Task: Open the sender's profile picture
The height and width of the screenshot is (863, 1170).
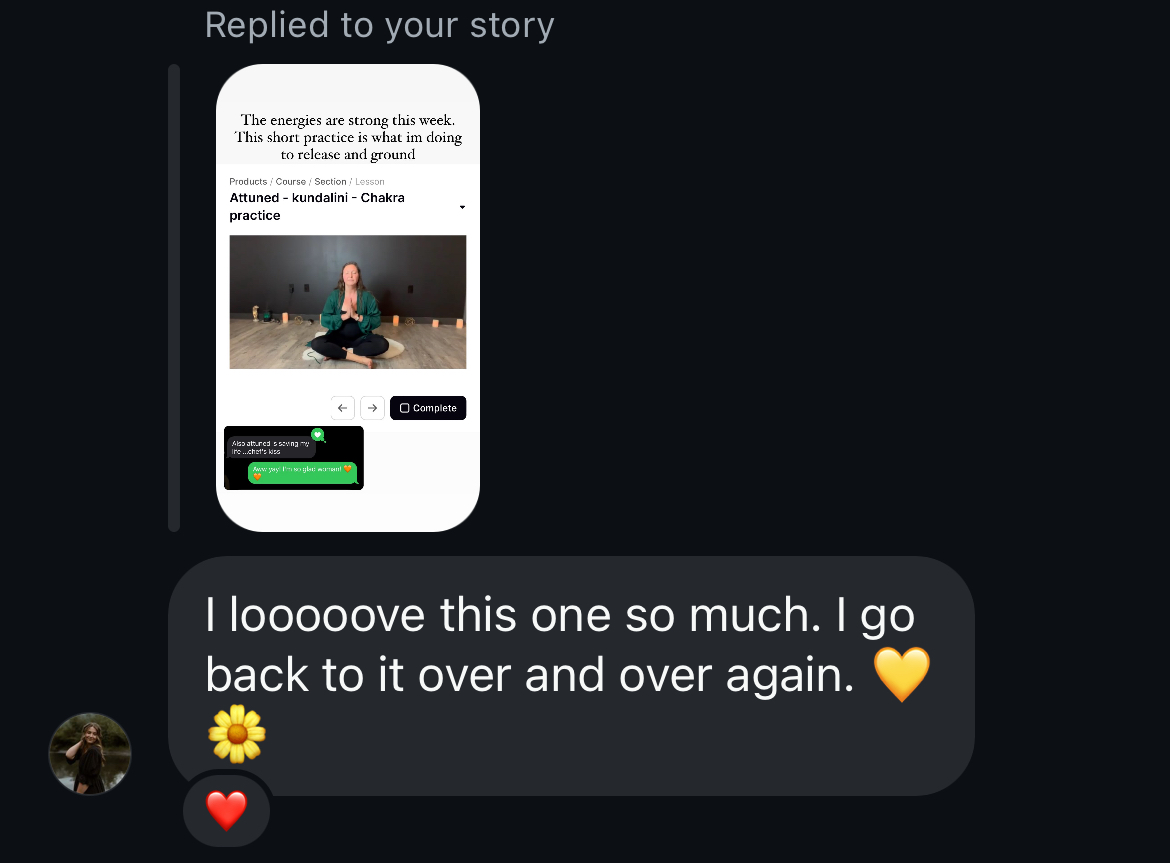Action: (x=90, y=754)
